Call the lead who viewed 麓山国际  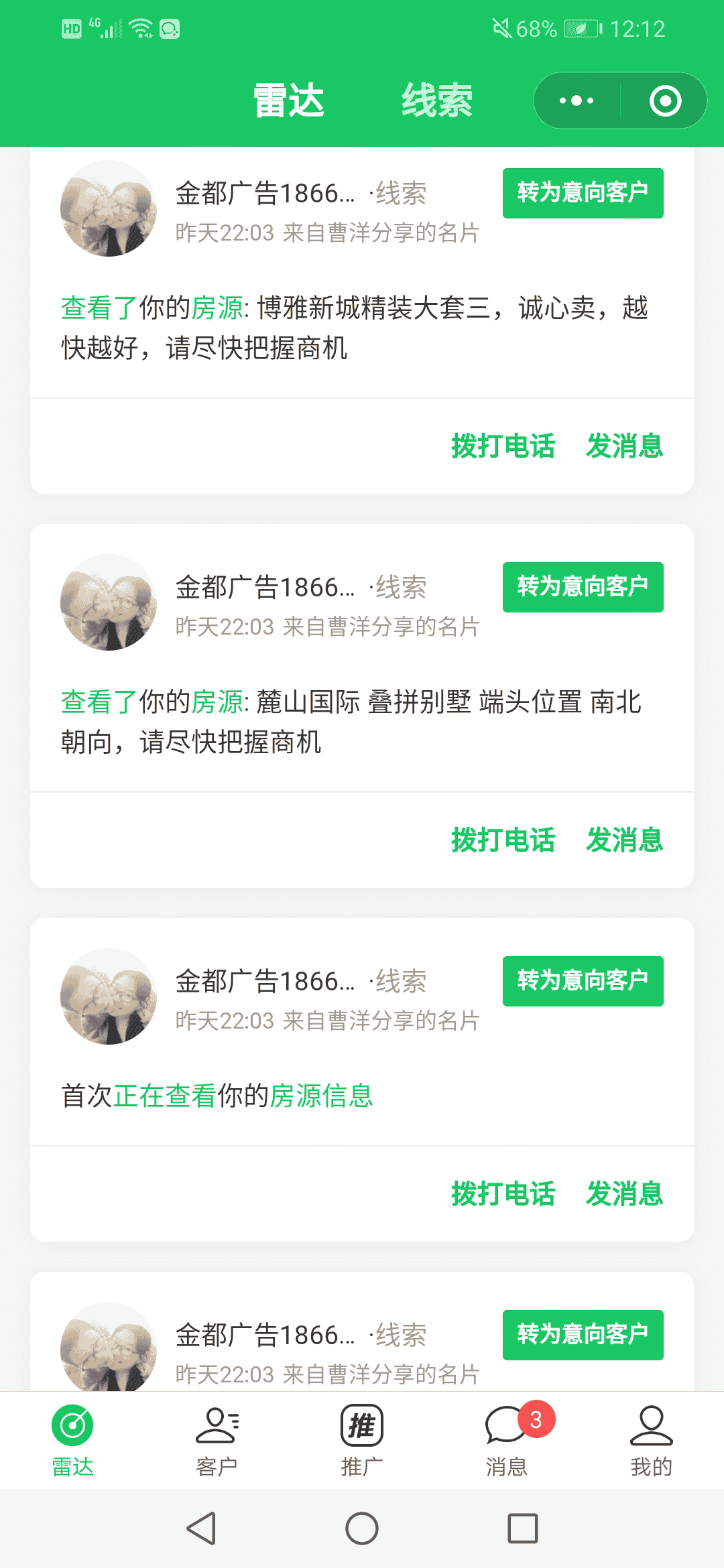coord(503,840)
